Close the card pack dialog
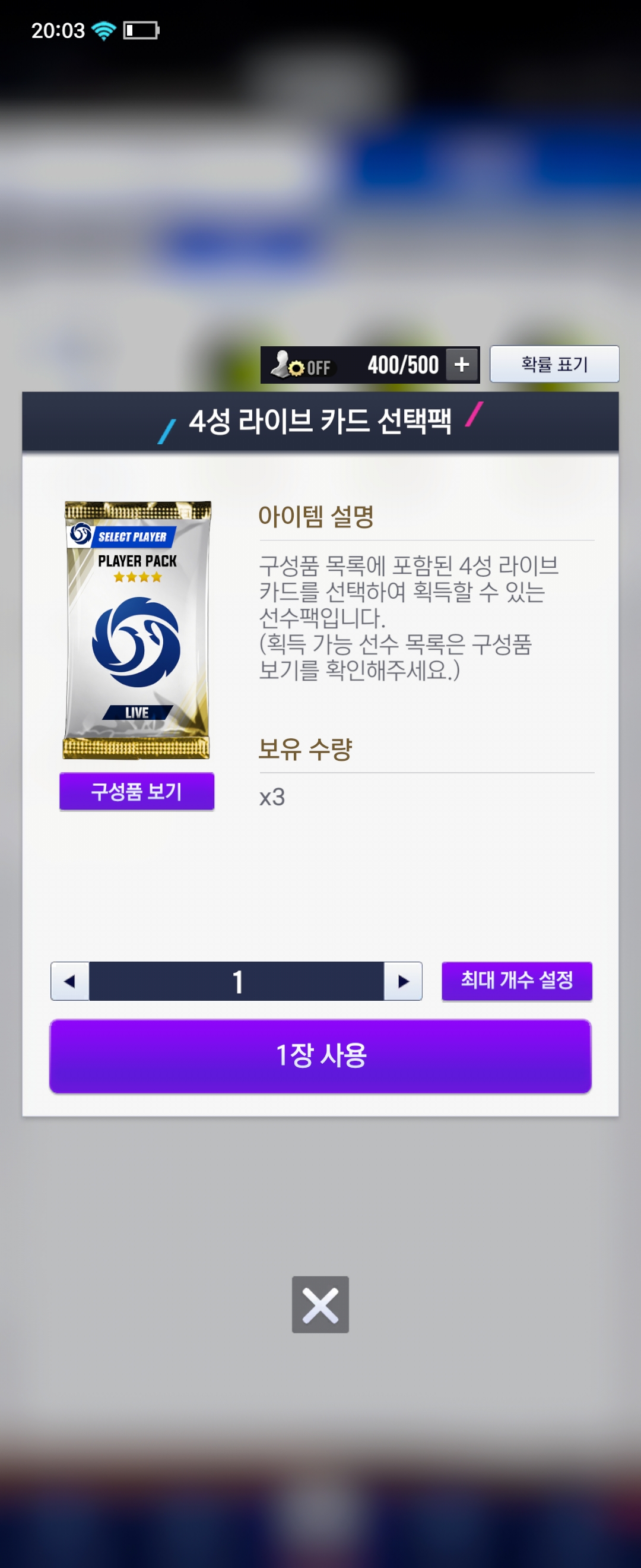Viewport: 641px width, 1568px height. click(320, 1304)
